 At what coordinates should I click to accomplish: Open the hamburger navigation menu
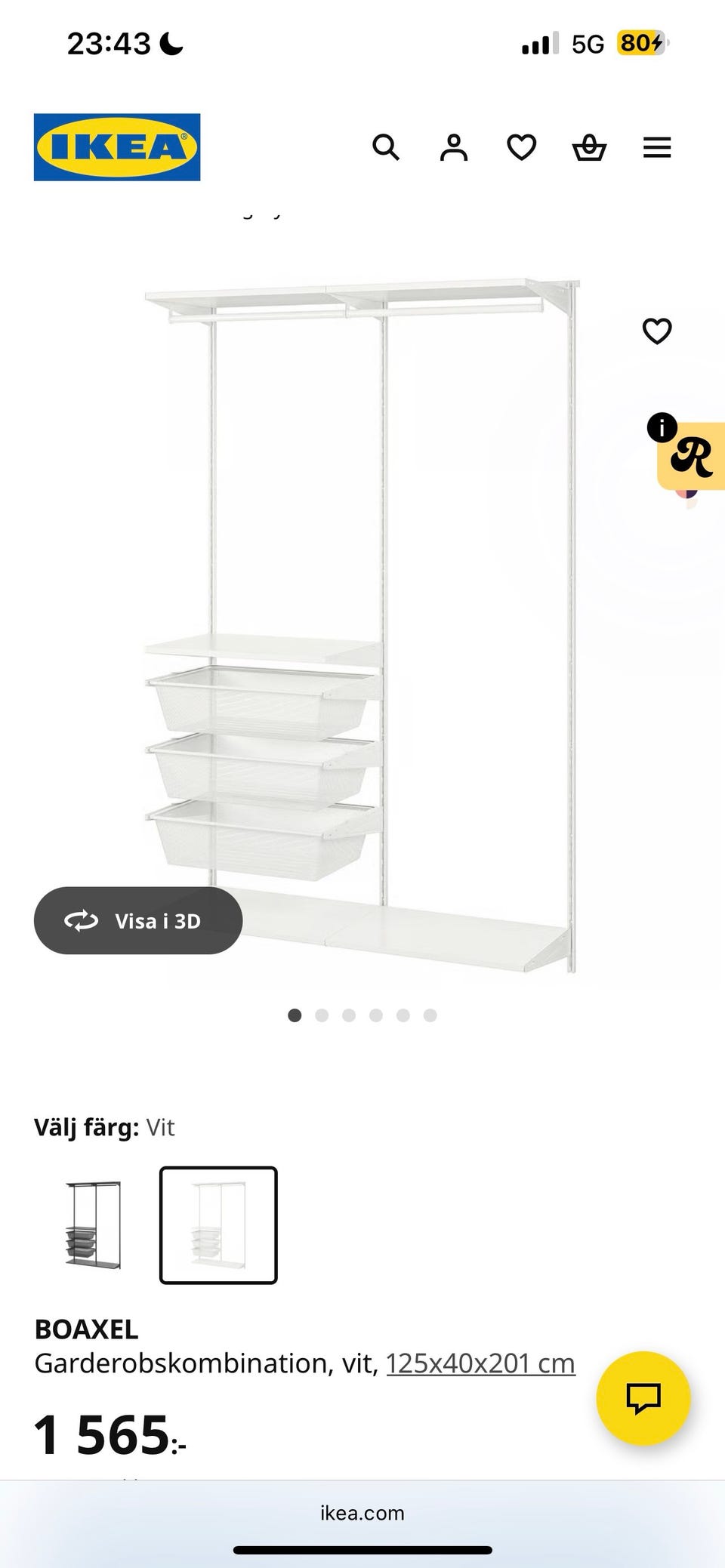point(656,146)
